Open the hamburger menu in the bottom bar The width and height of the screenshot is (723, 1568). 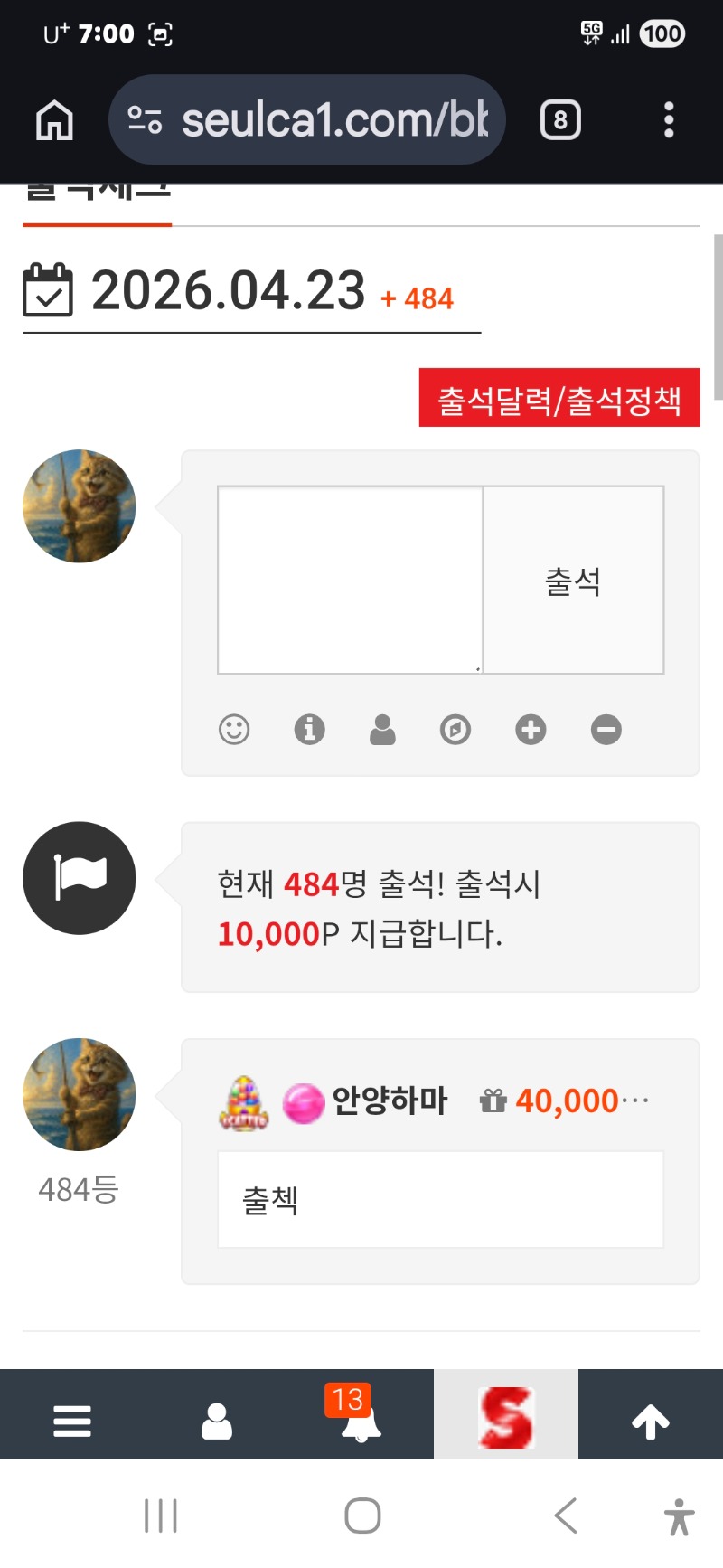[x=72, y=1422]
